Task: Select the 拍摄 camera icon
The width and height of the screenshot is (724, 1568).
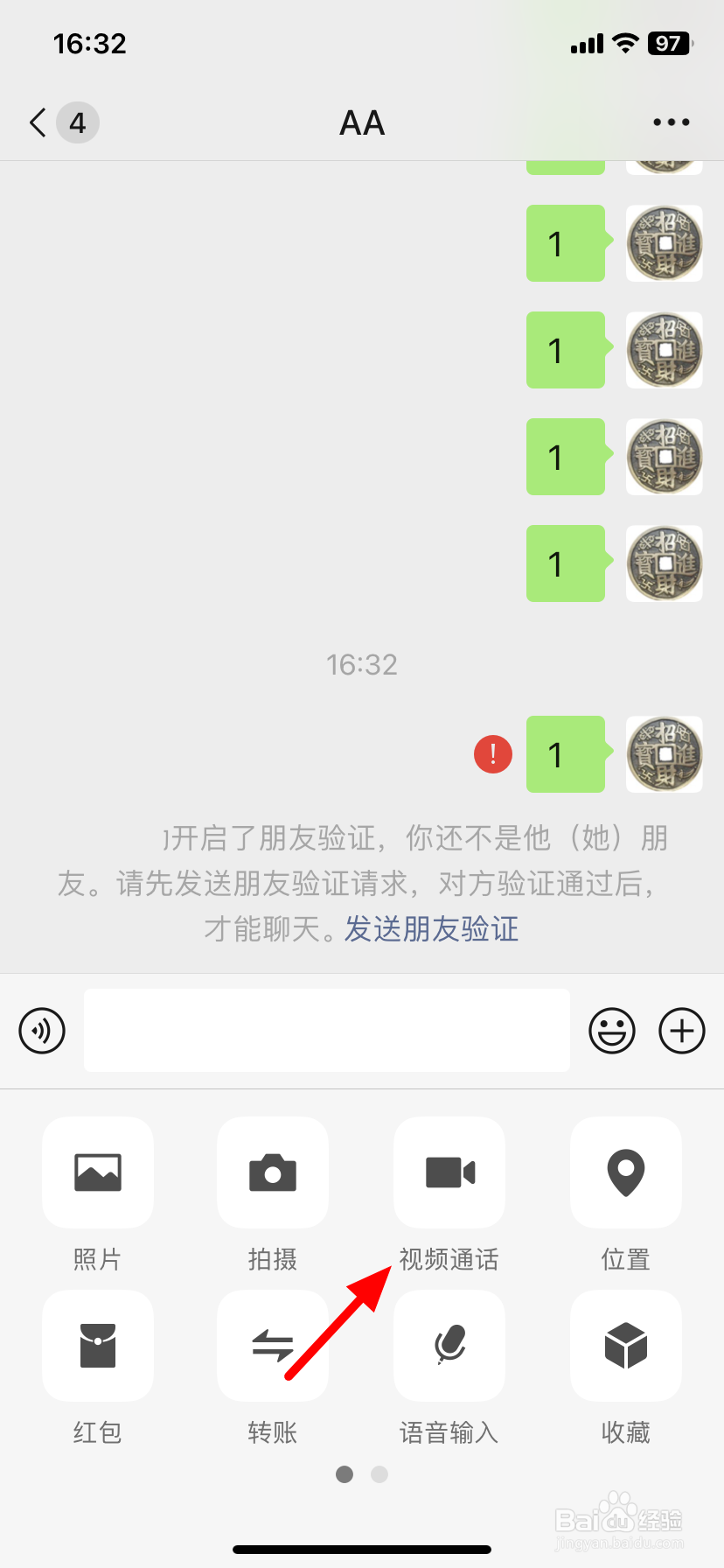Action: pos(273,1172)
